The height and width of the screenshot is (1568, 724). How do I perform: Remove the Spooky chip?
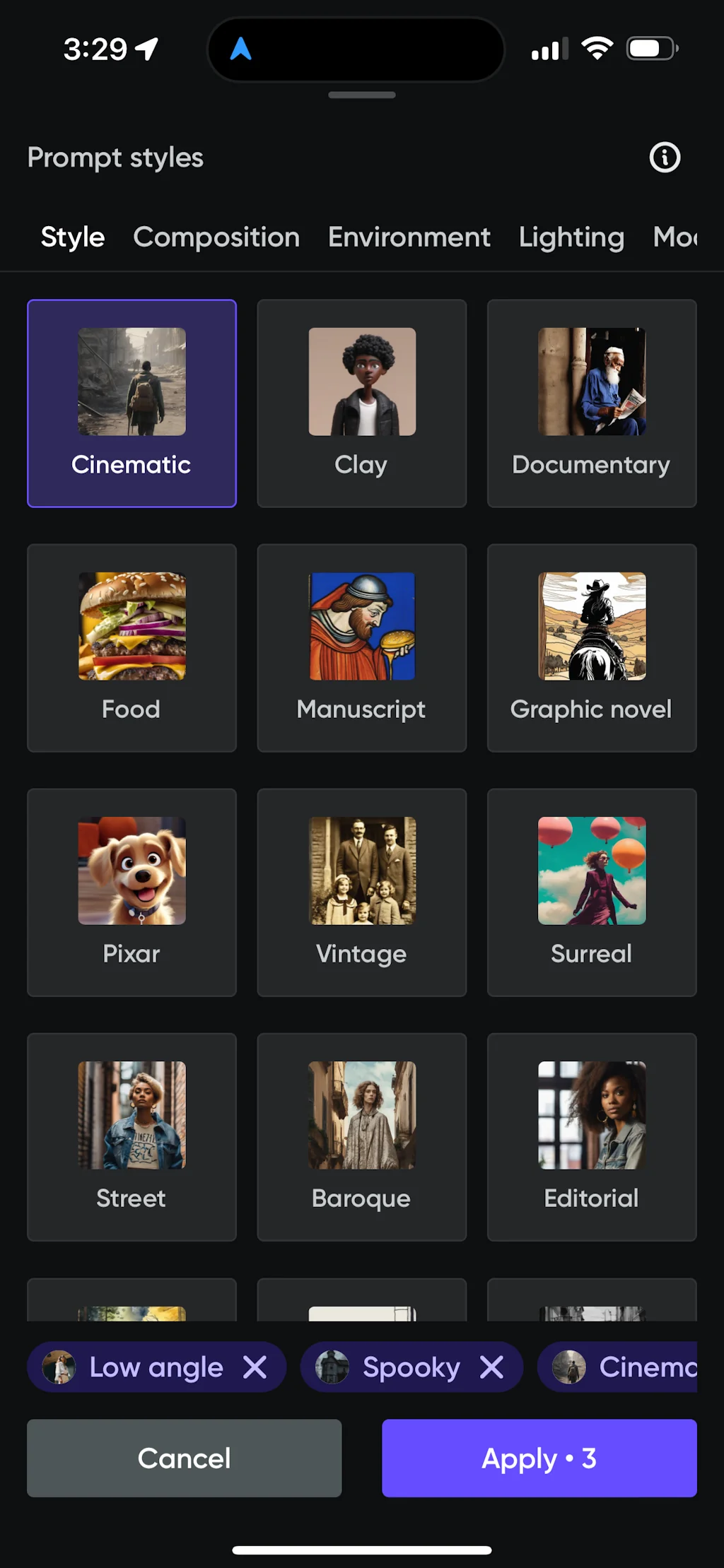492,1367
